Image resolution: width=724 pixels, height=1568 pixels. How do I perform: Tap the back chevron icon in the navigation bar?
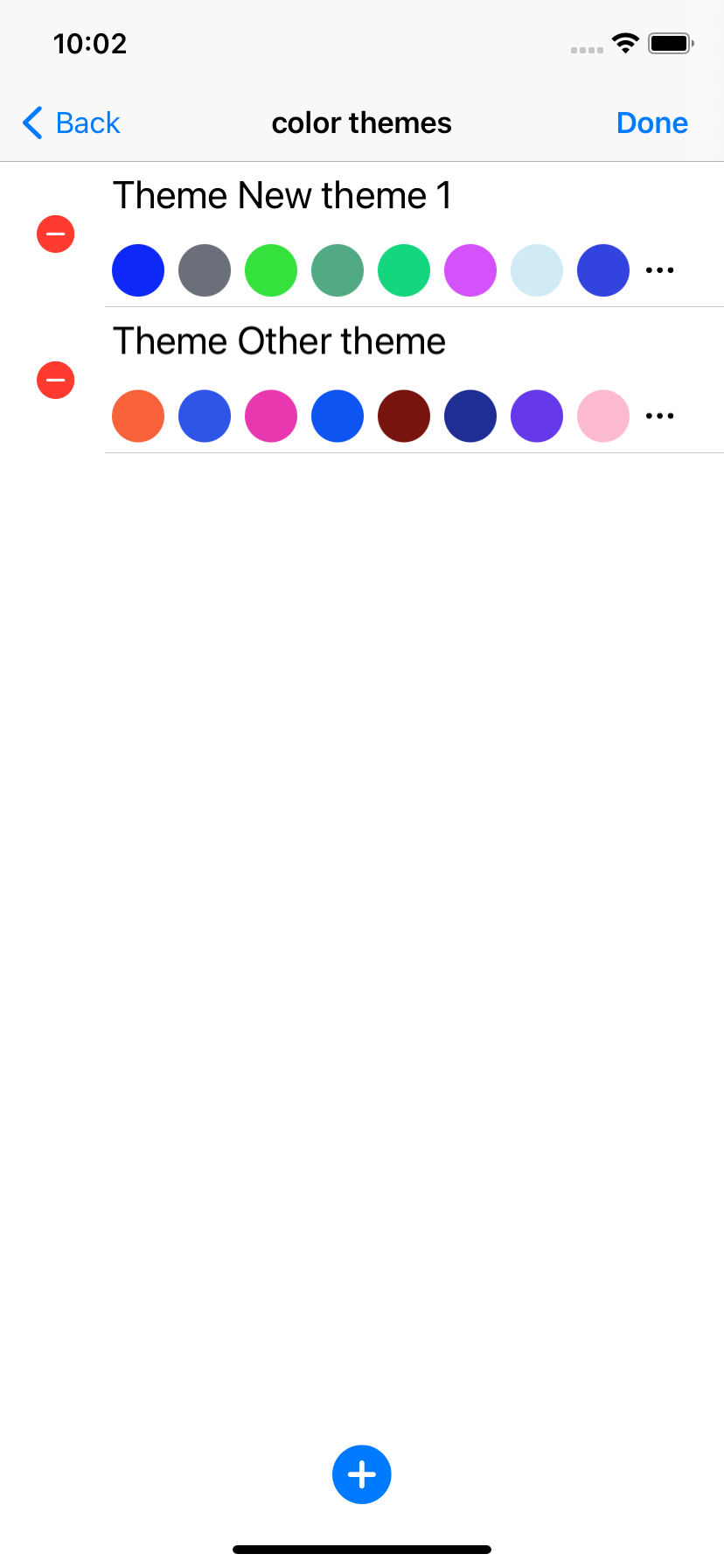click(x=31, y=122)
